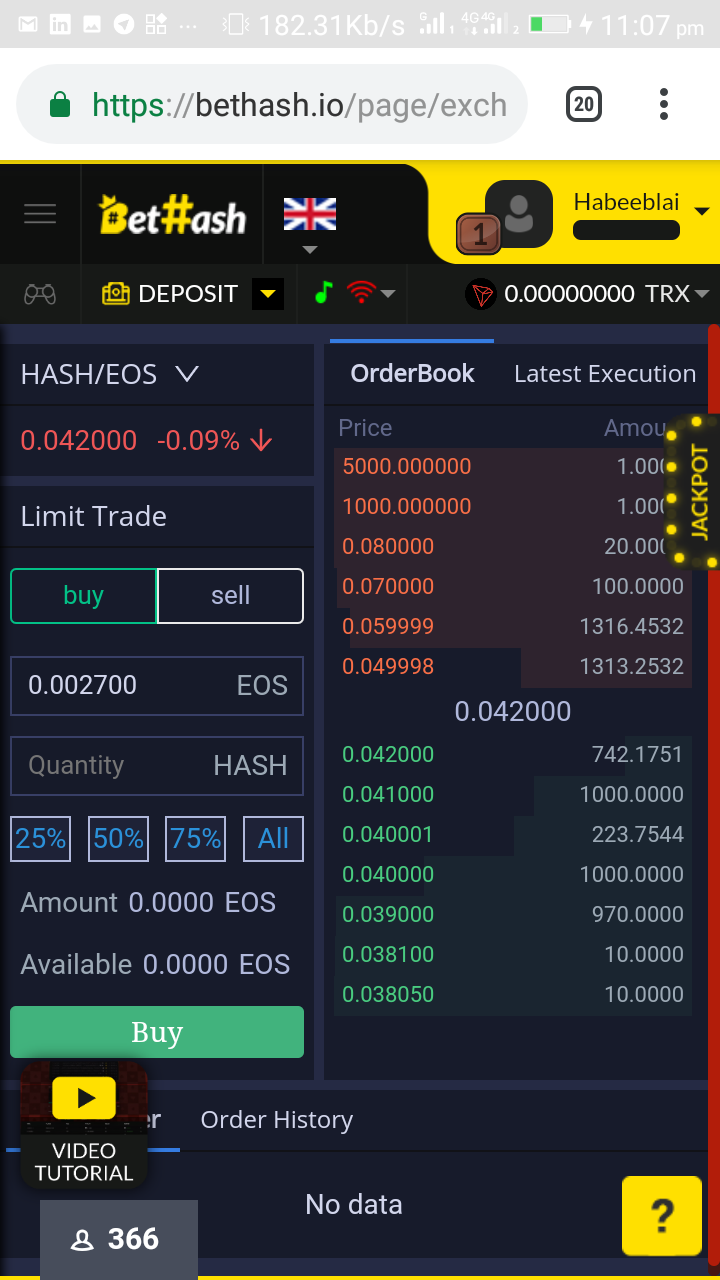
Task: Open the browser tab switcher
Action: tap(584, 104)
